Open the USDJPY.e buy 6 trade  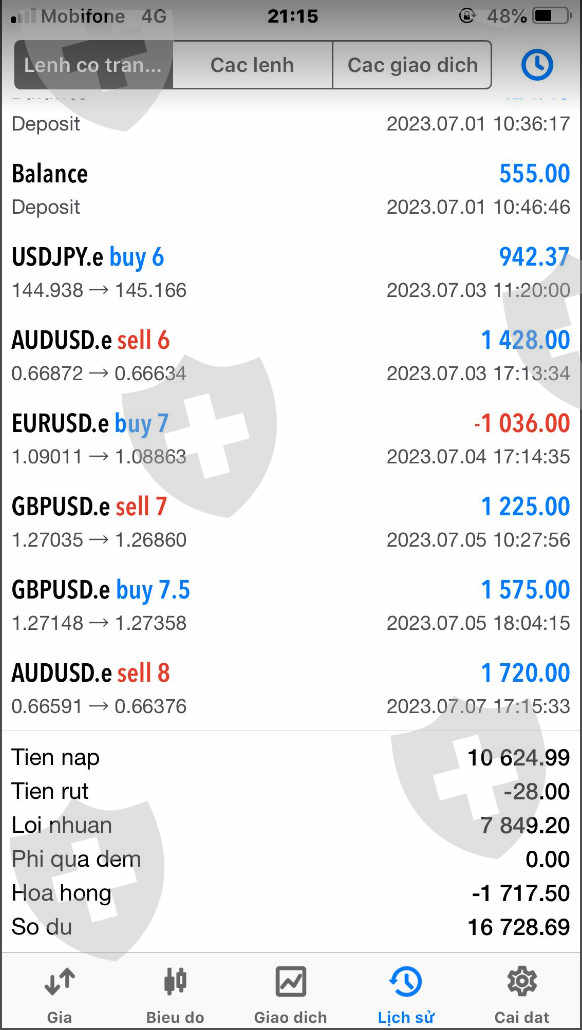click(x=291, y=272)
